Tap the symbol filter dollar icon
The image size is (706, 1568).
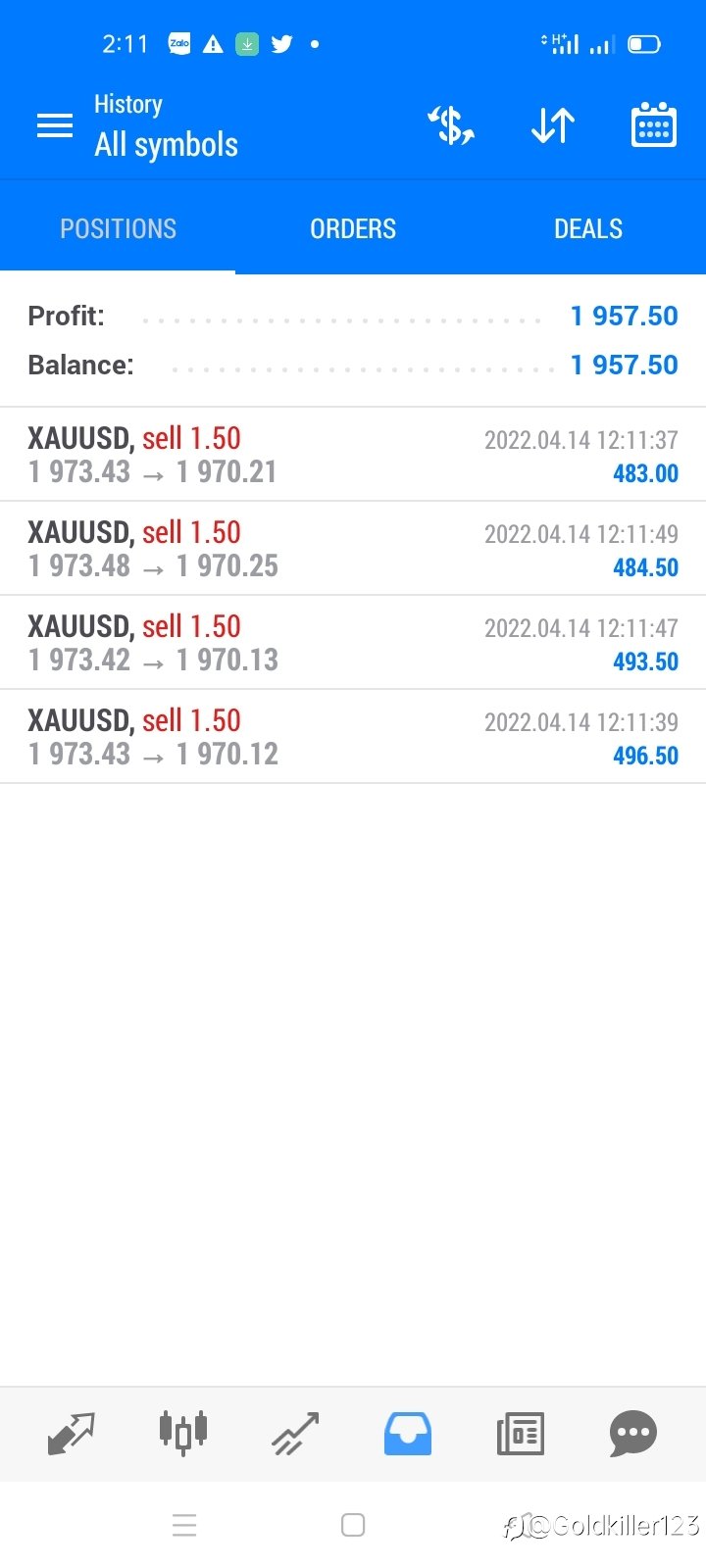[451, 125]
